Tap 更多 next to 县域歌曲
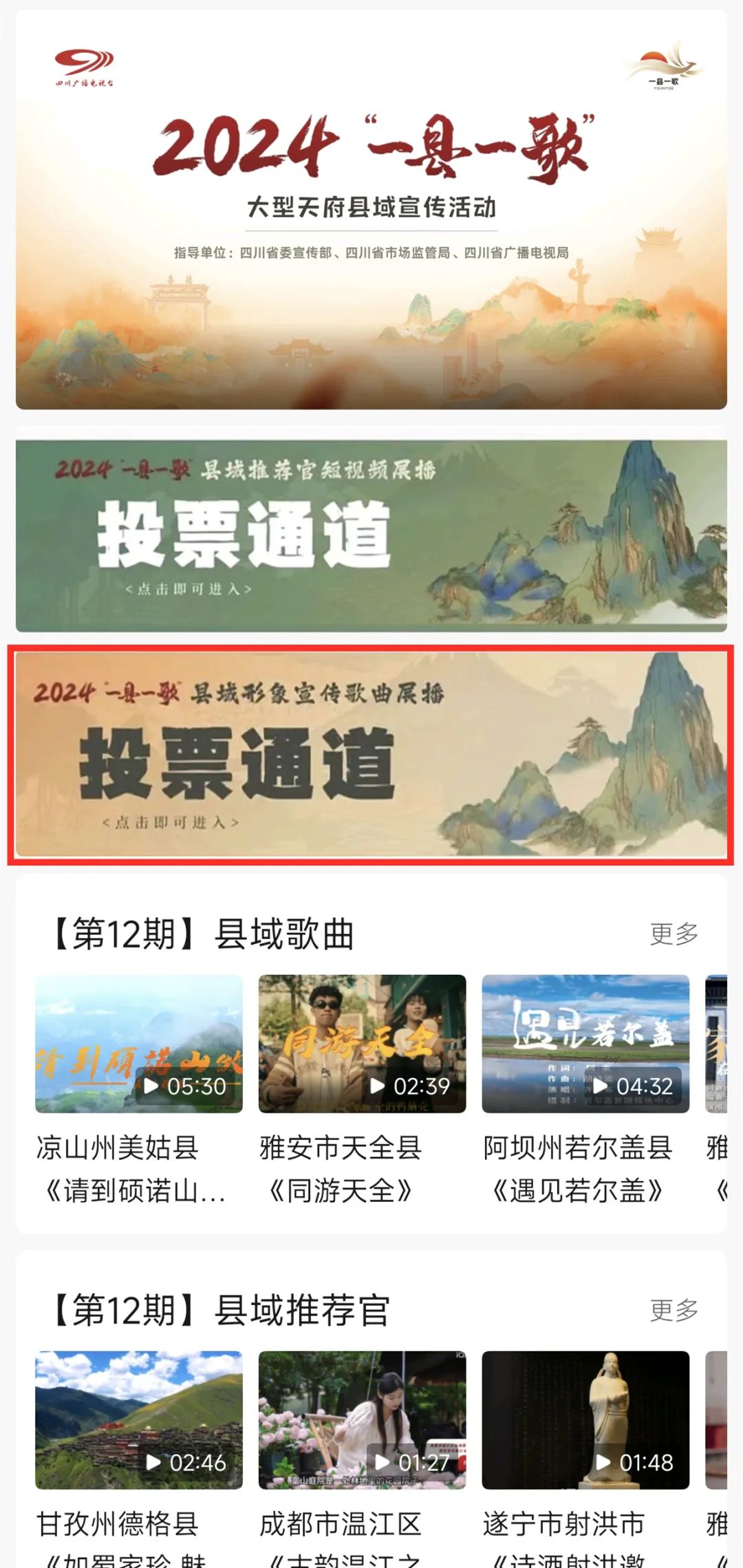This screenshot has width=743, height=1568. (x=674, y=934)
